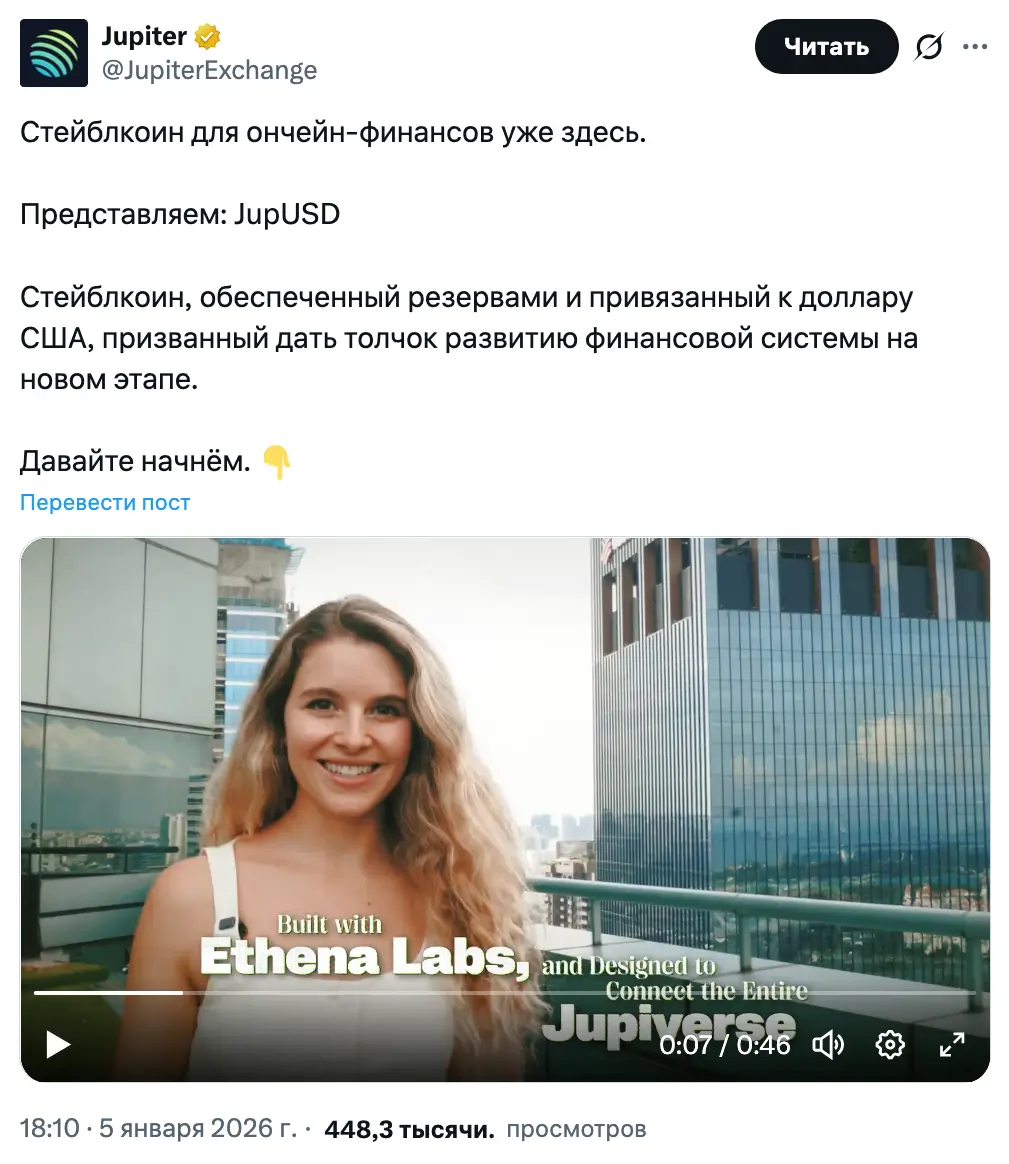Image resolution: width=1009 pixels, height=1164 pixels.
Task: Open video settings gear
Action: pos(889,1045)
